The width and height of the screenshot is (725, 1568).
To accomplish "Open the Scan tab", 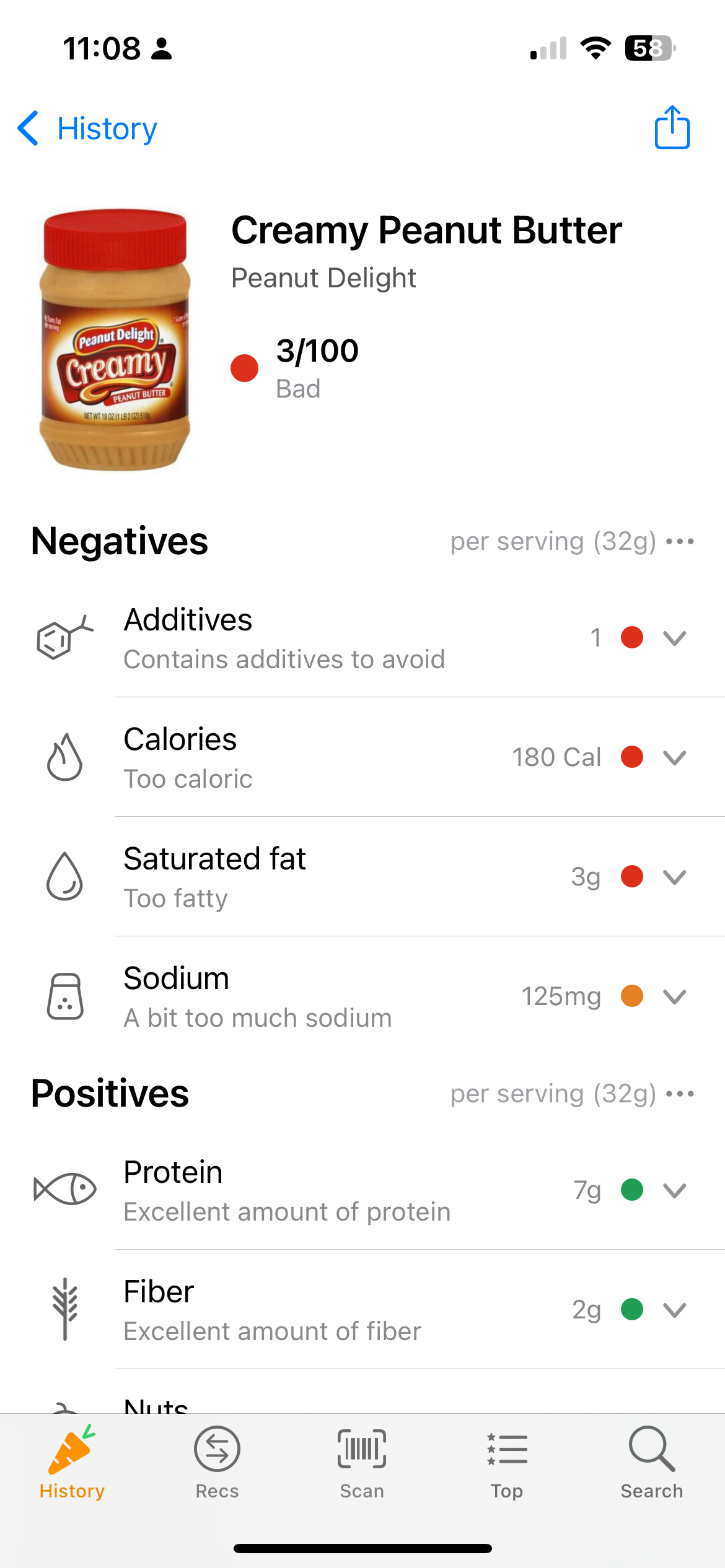I will coord(362,1463).
